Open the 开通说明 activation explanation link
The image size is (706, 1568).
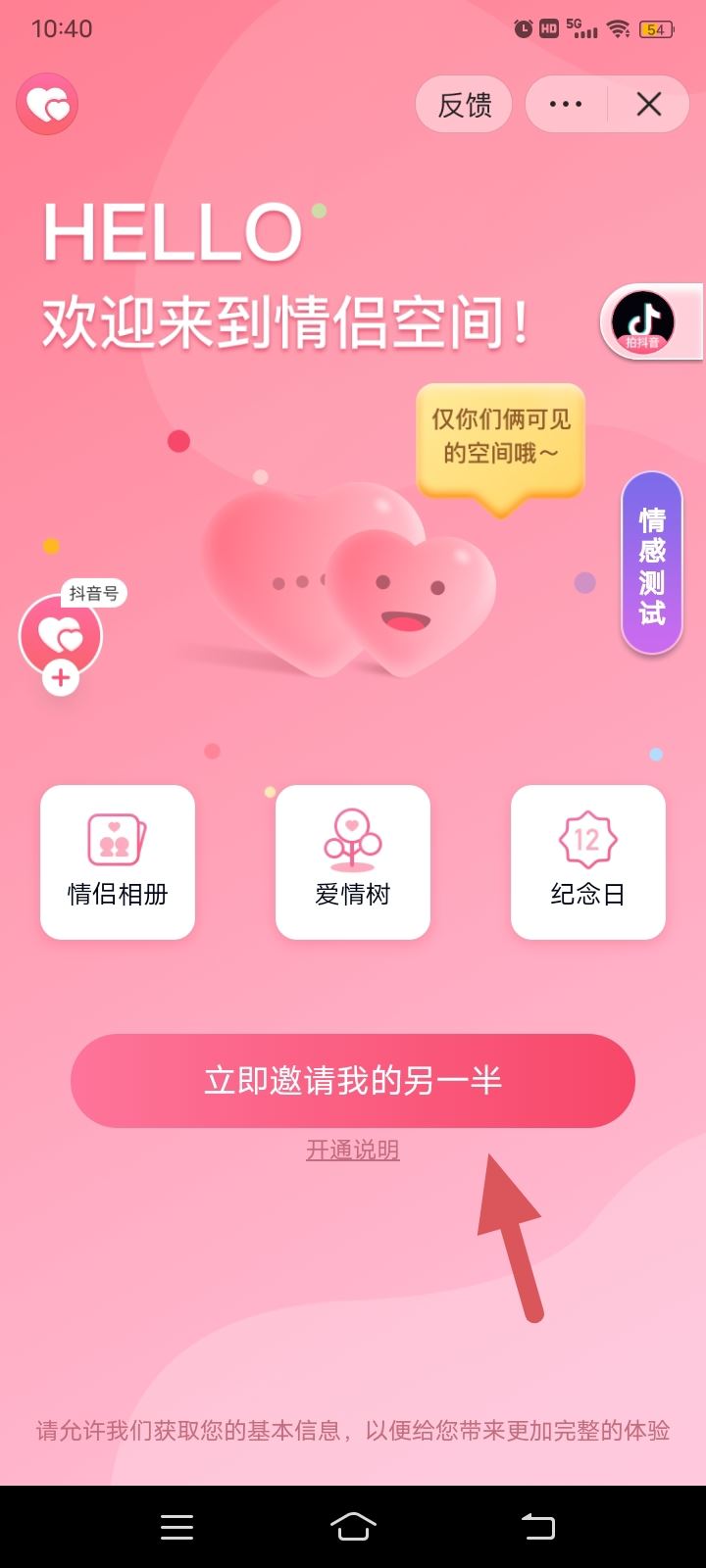pyautogui.click(x=352, y=1149)
